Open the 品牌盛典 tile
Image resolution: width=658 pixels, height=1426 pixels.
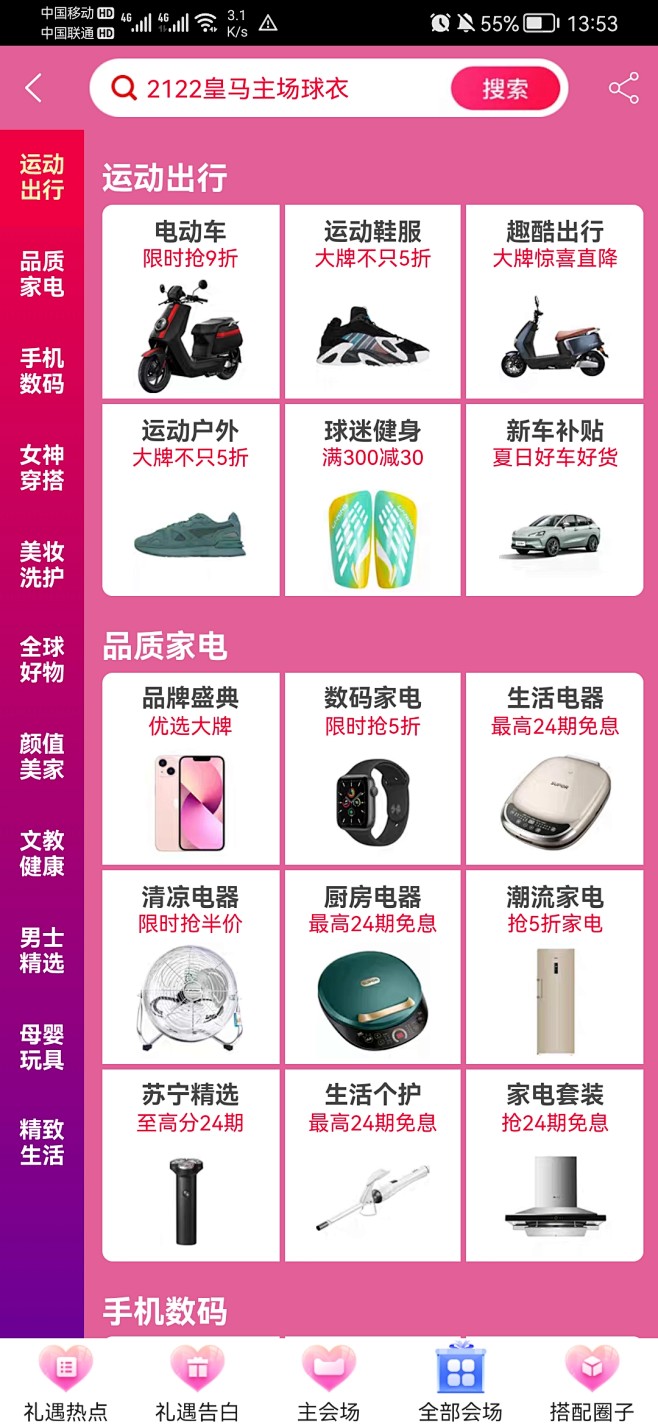(x=191, y=769)
